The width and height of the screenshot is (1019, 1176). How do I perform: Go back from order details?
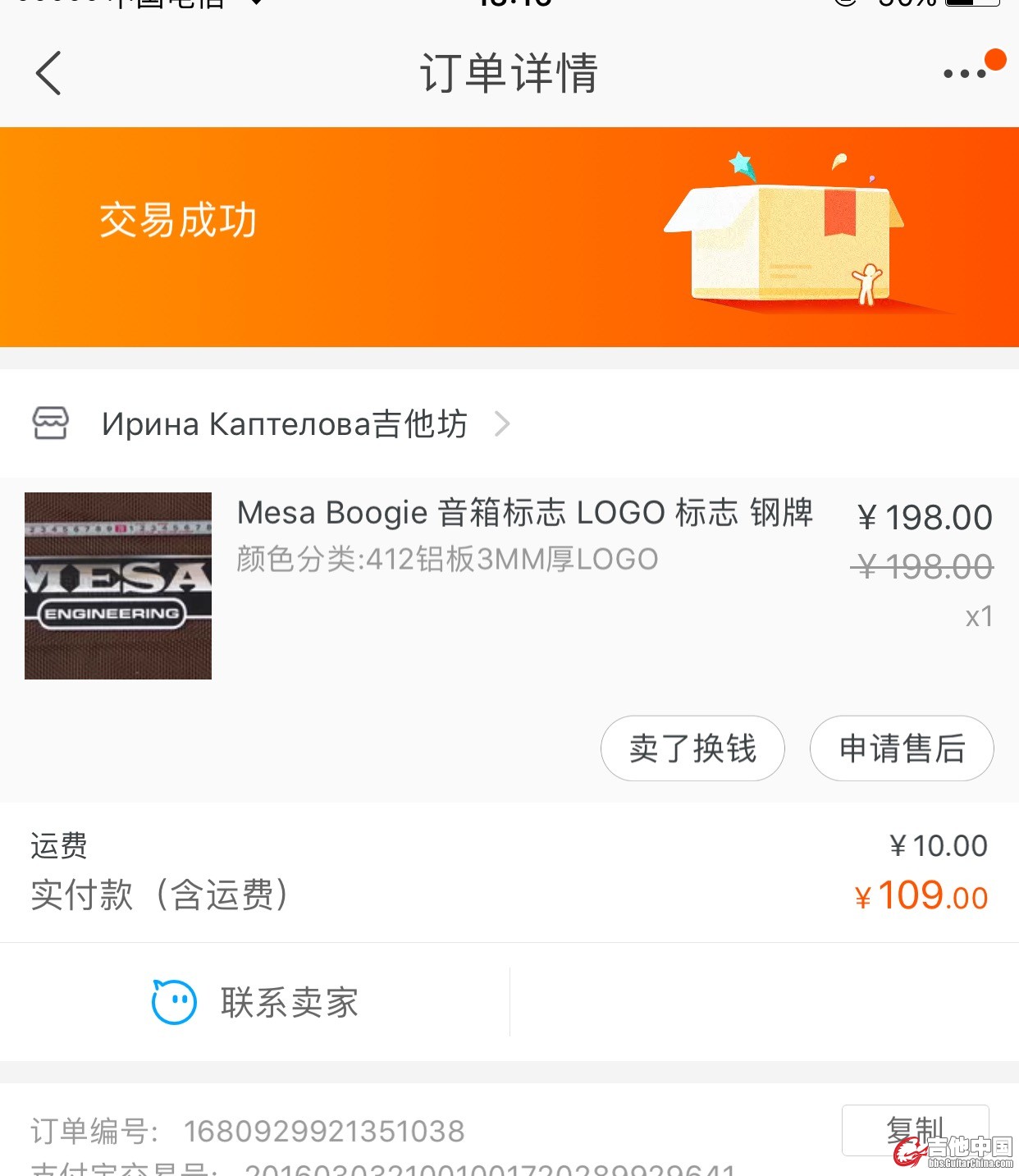49,73
